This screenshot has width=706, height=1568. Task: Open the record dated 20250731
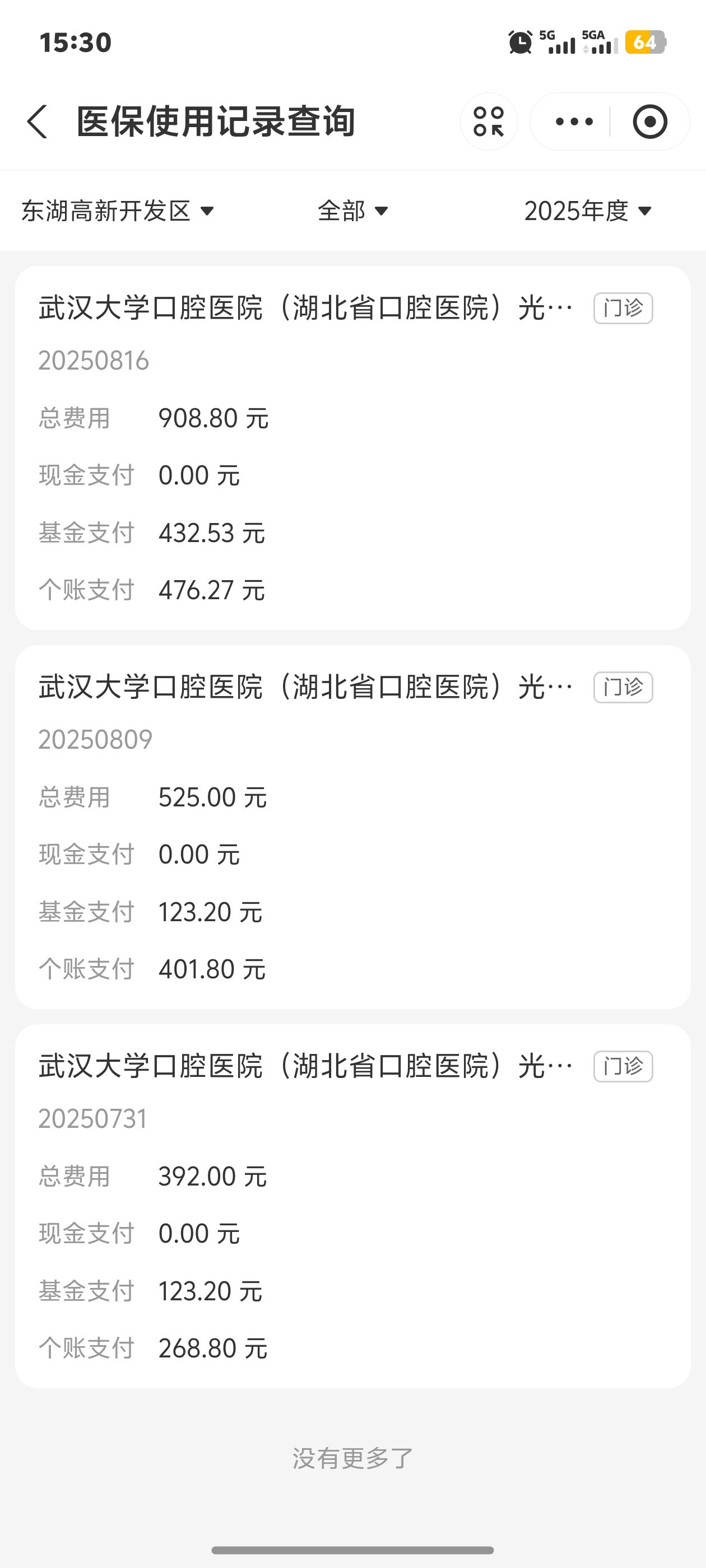point(352,1206)
